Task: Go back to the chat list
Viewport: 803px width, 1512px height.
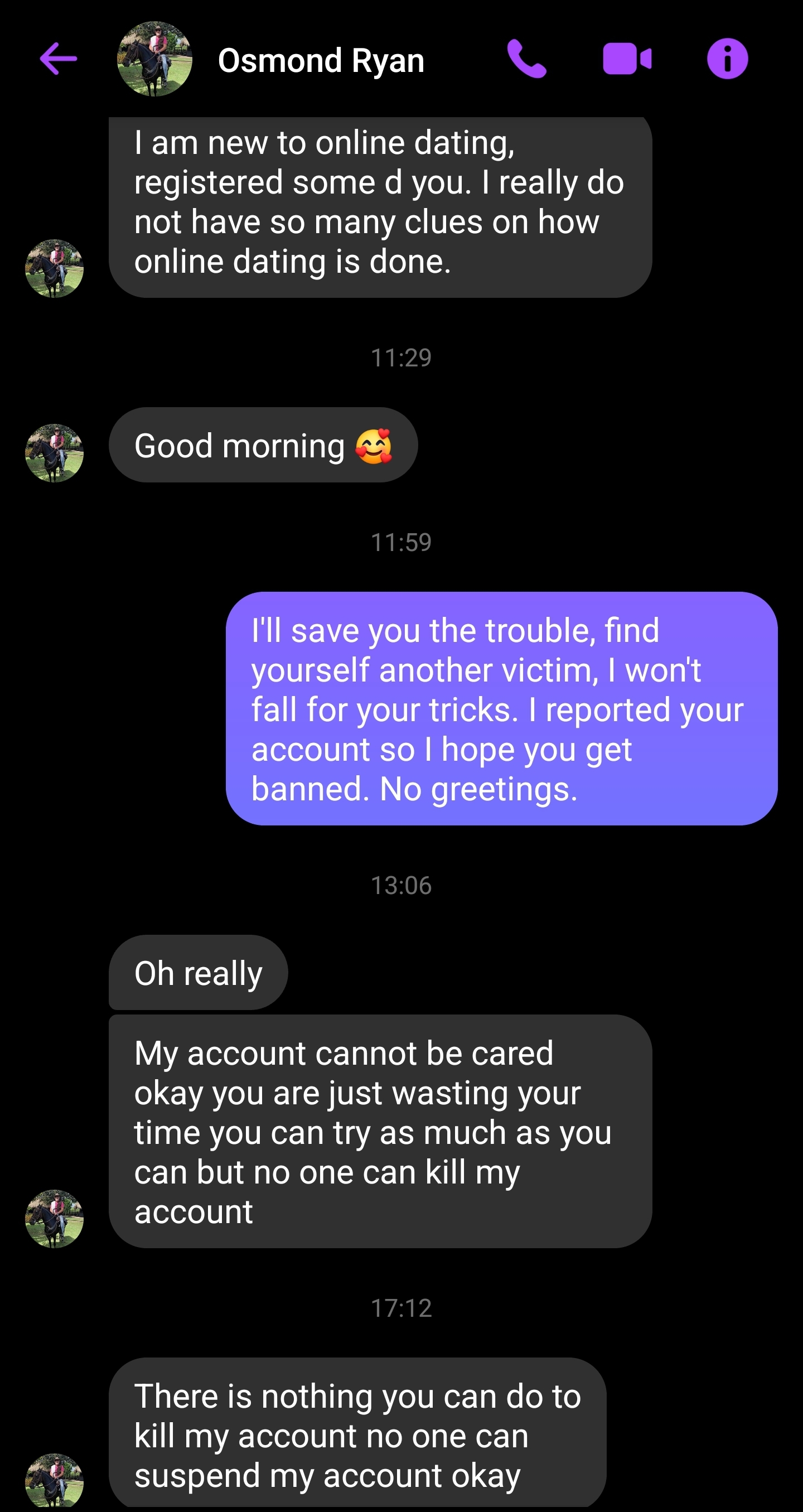Action: pos(58,59)
